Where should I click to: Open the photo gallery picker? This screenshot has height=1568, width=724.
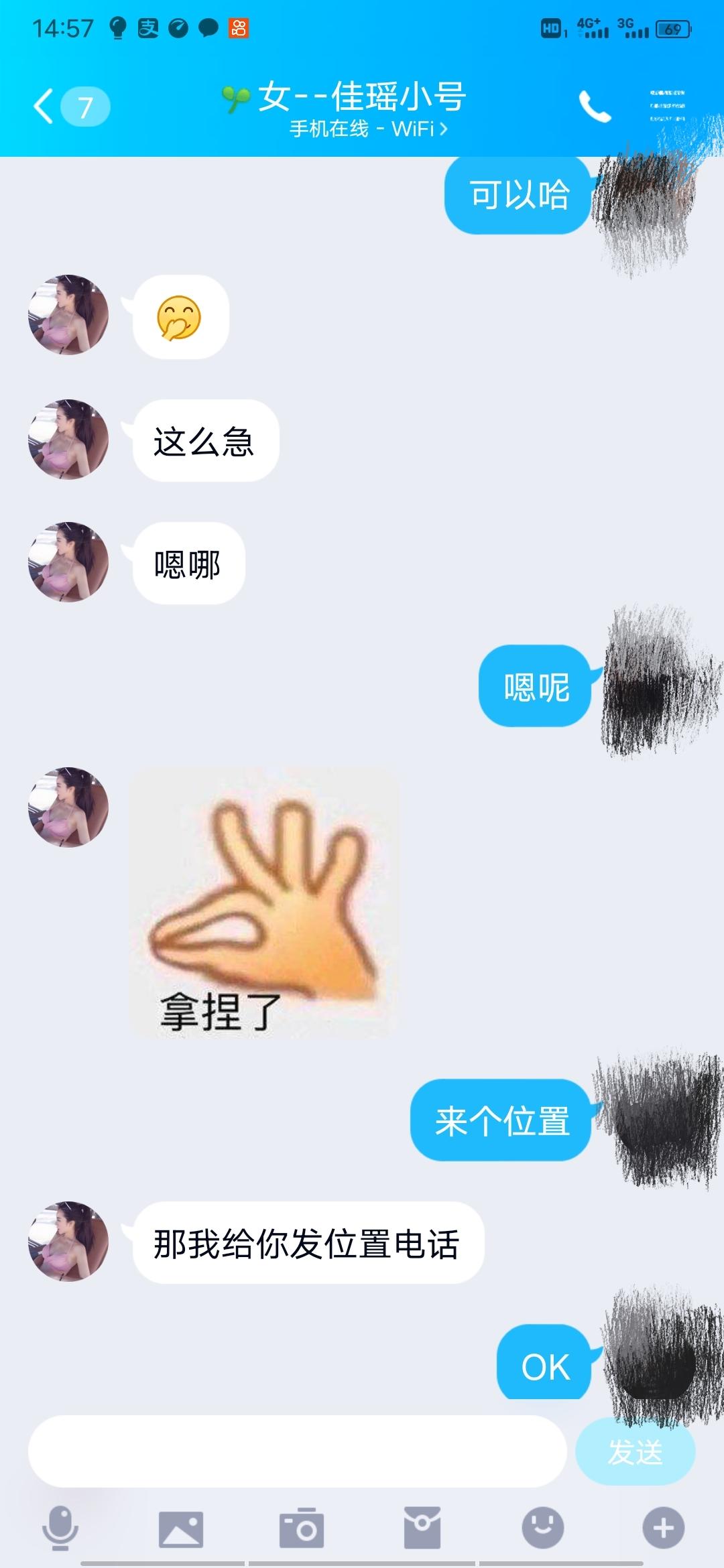(180, 1528)
